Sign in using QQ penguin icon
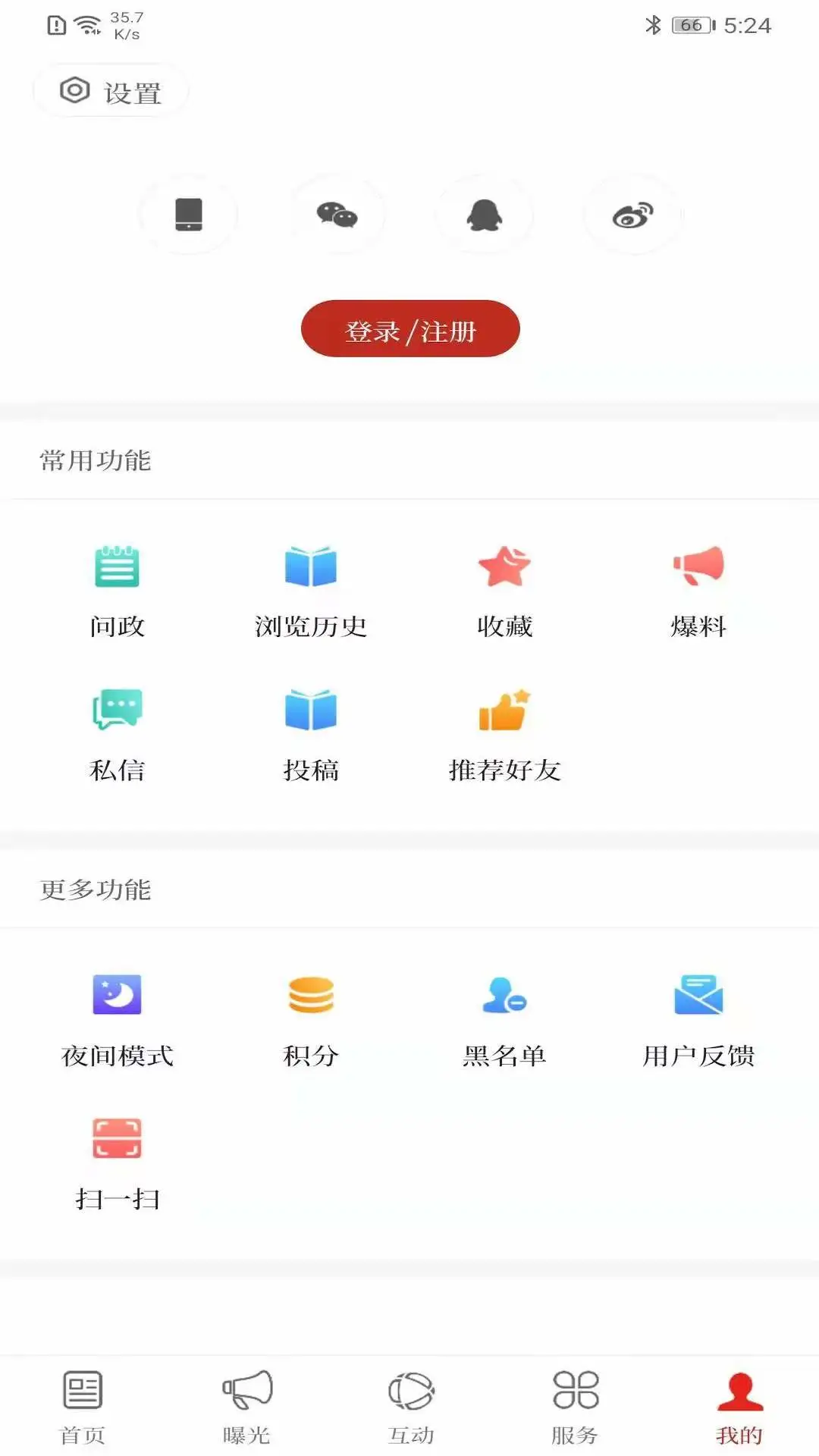Viewport: 819px width, 1456px height. pyautogui.click(x=485, y=215)
